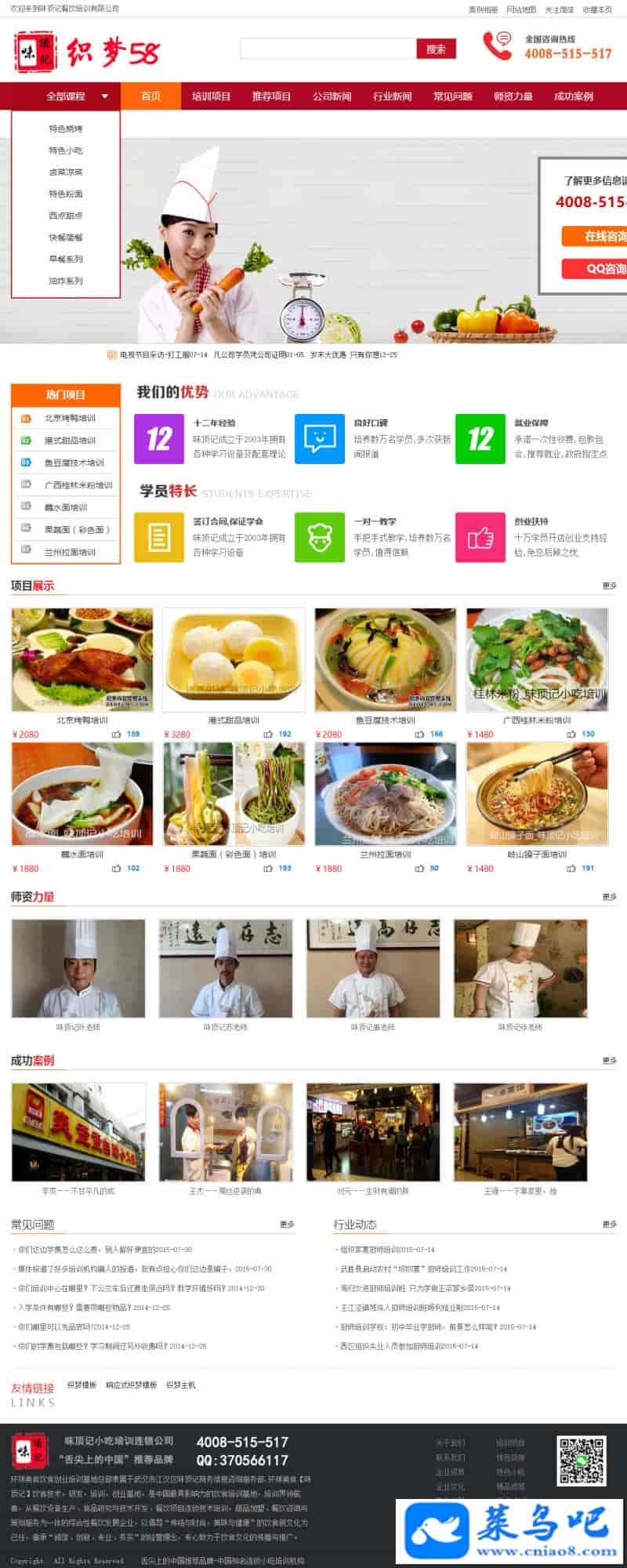Open the 北京烤鸭培训 project card

(x=82, y=660)
